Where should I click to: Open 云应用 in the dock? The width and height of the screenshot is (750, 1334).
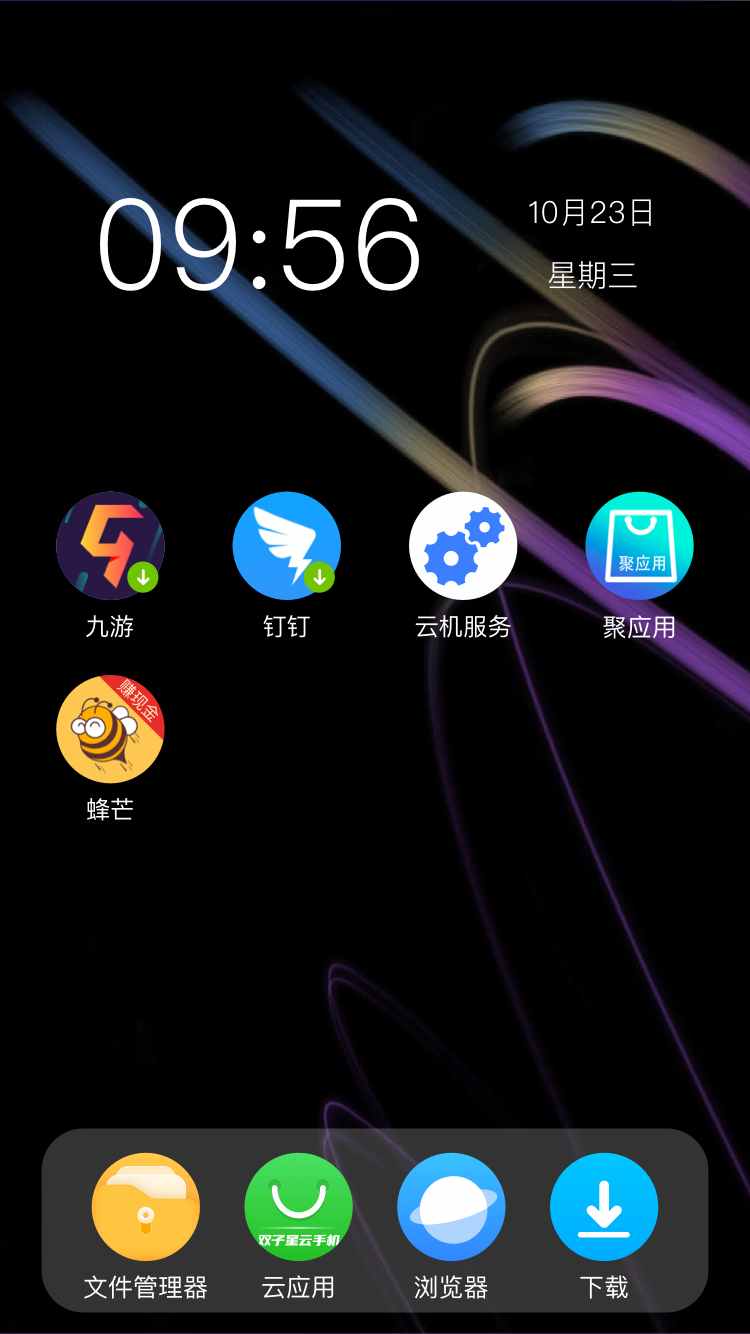coord(298,1207)
